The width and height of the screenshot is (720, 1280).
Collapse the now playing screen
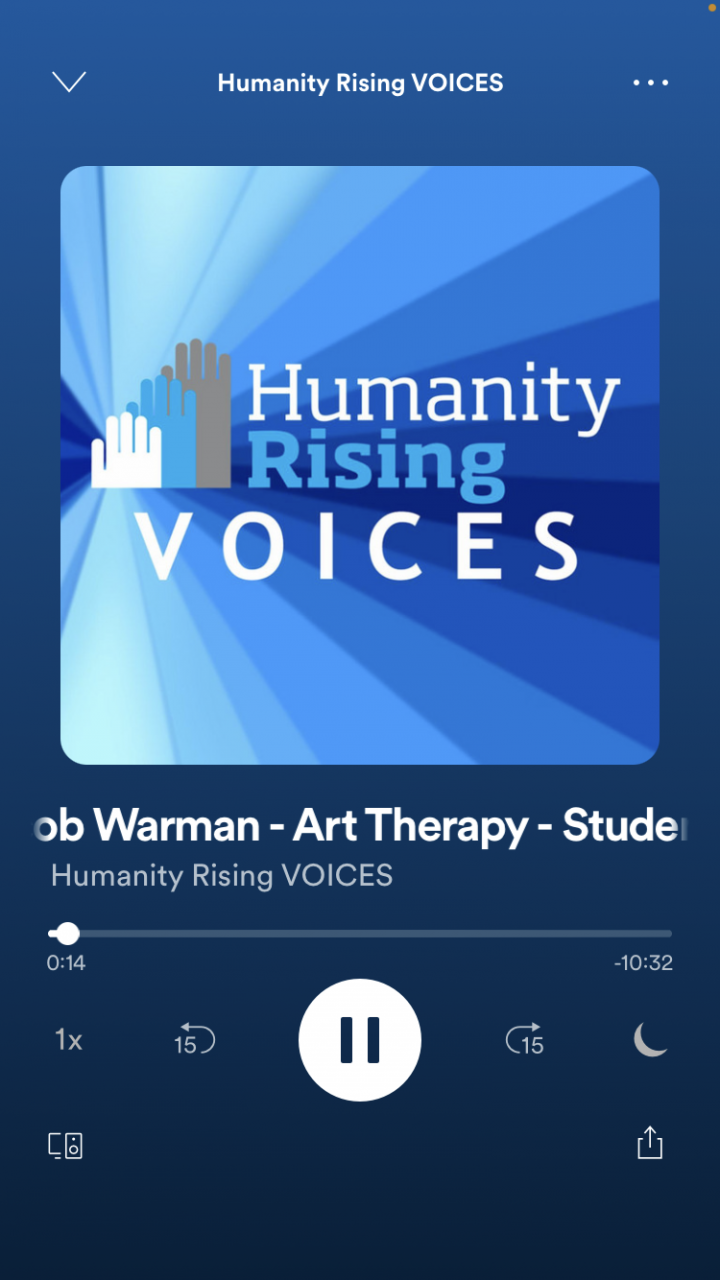69,82
